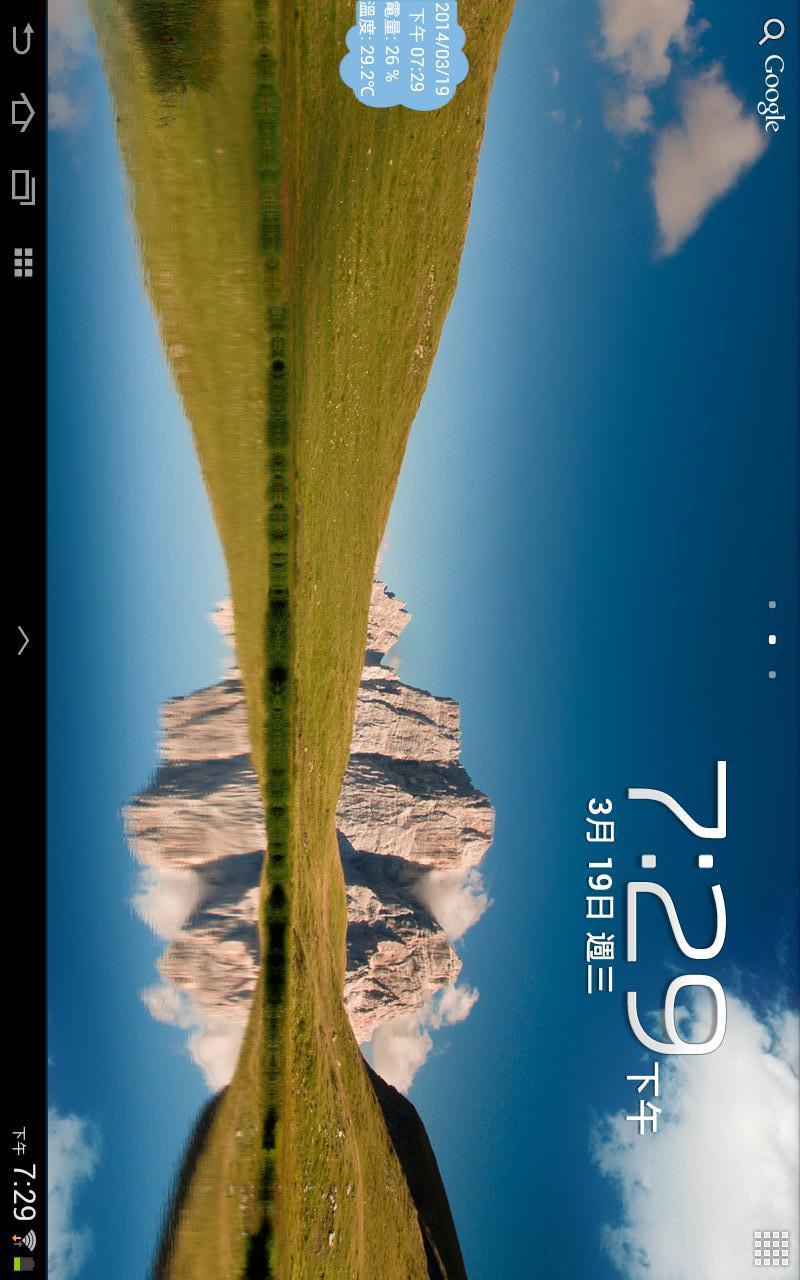Open the Google search widget
The image size is (800, 1280).
(771, 76)
